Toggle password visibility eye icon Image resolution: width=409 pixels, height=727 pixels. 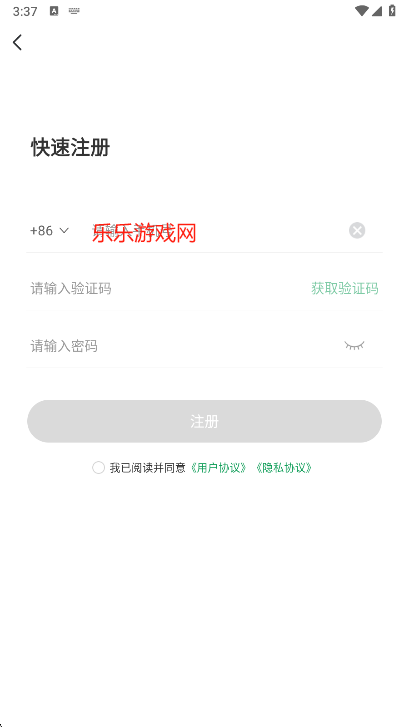(354, 345)
